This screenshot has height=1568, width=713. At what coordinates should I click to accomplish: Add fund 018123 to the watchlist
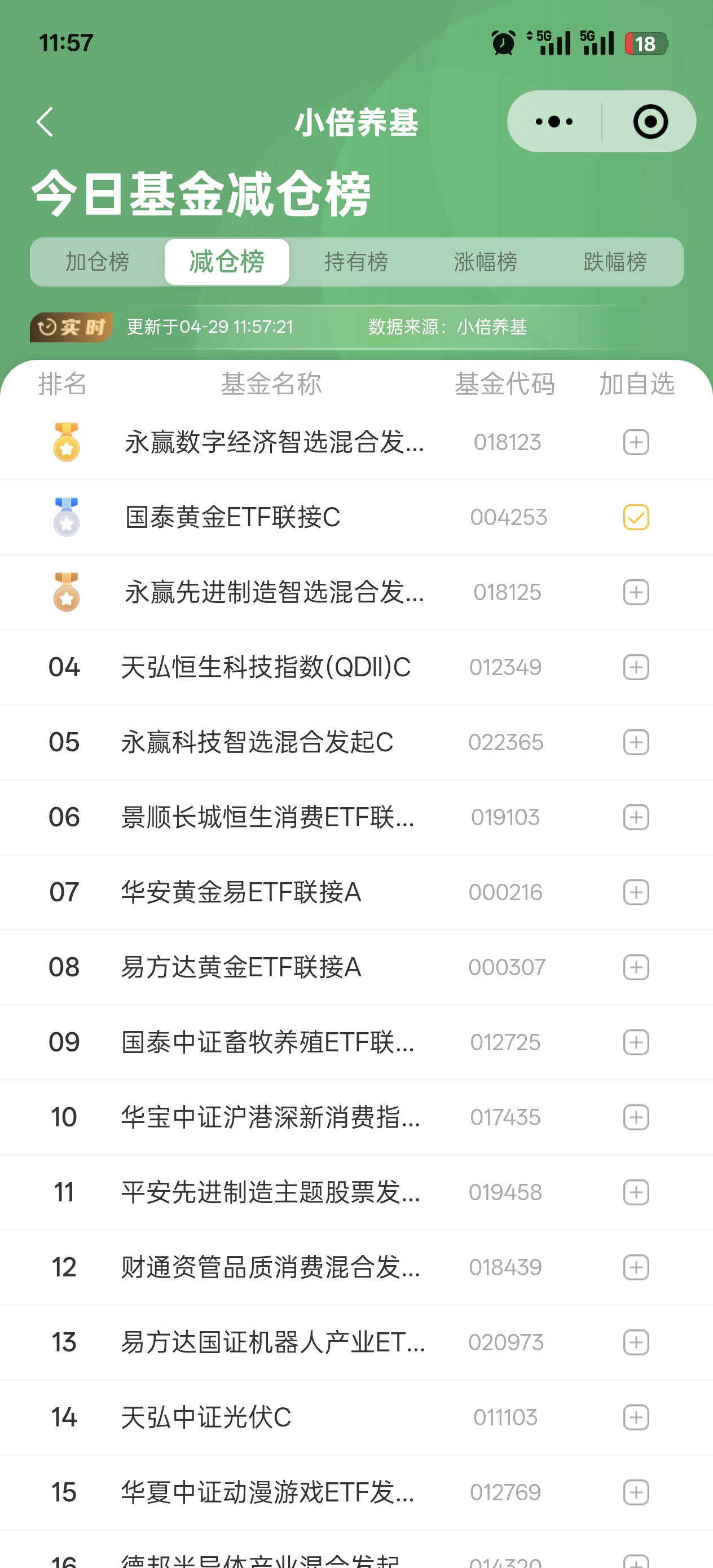pos(636,442)
